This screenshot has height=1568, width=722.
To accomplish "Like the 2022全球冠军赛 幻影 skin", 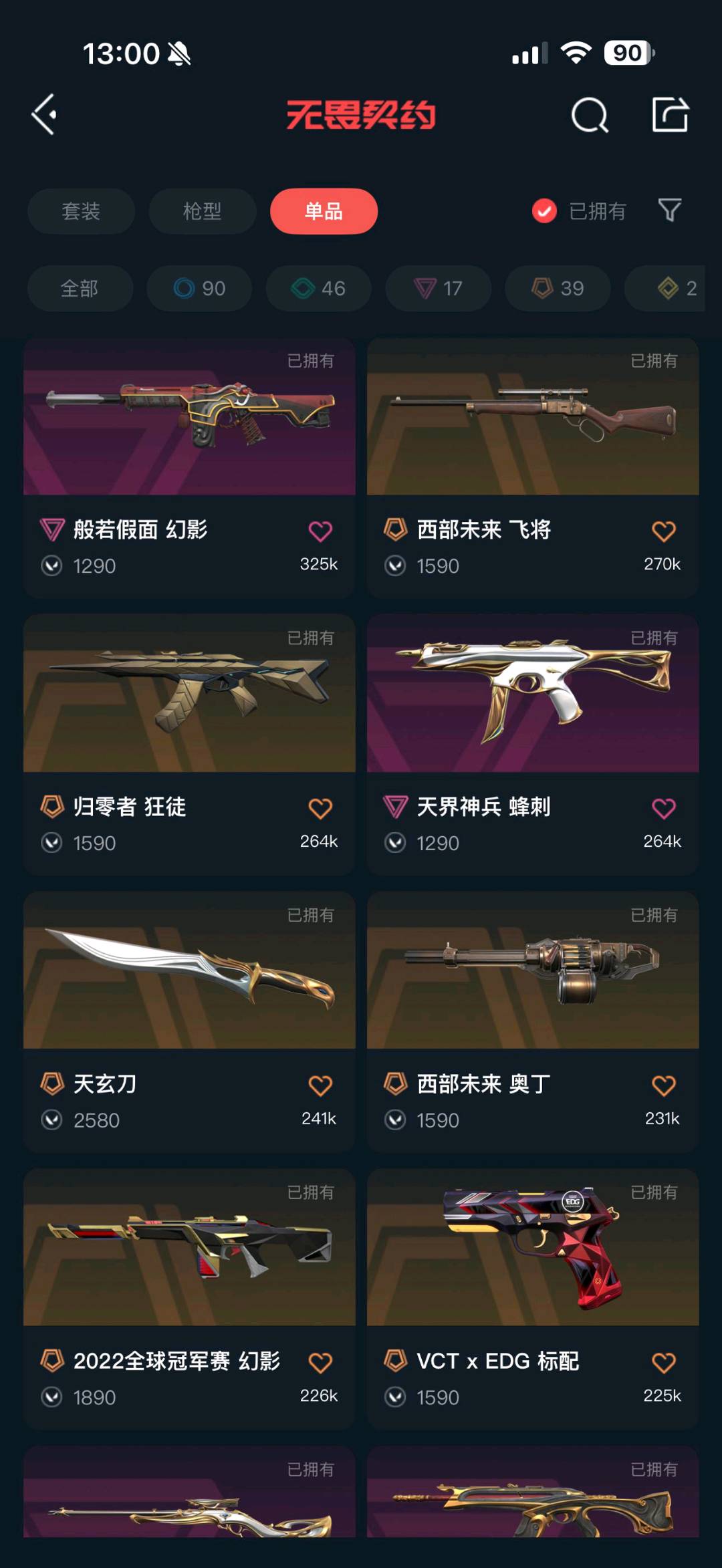I will (320, 1363).
